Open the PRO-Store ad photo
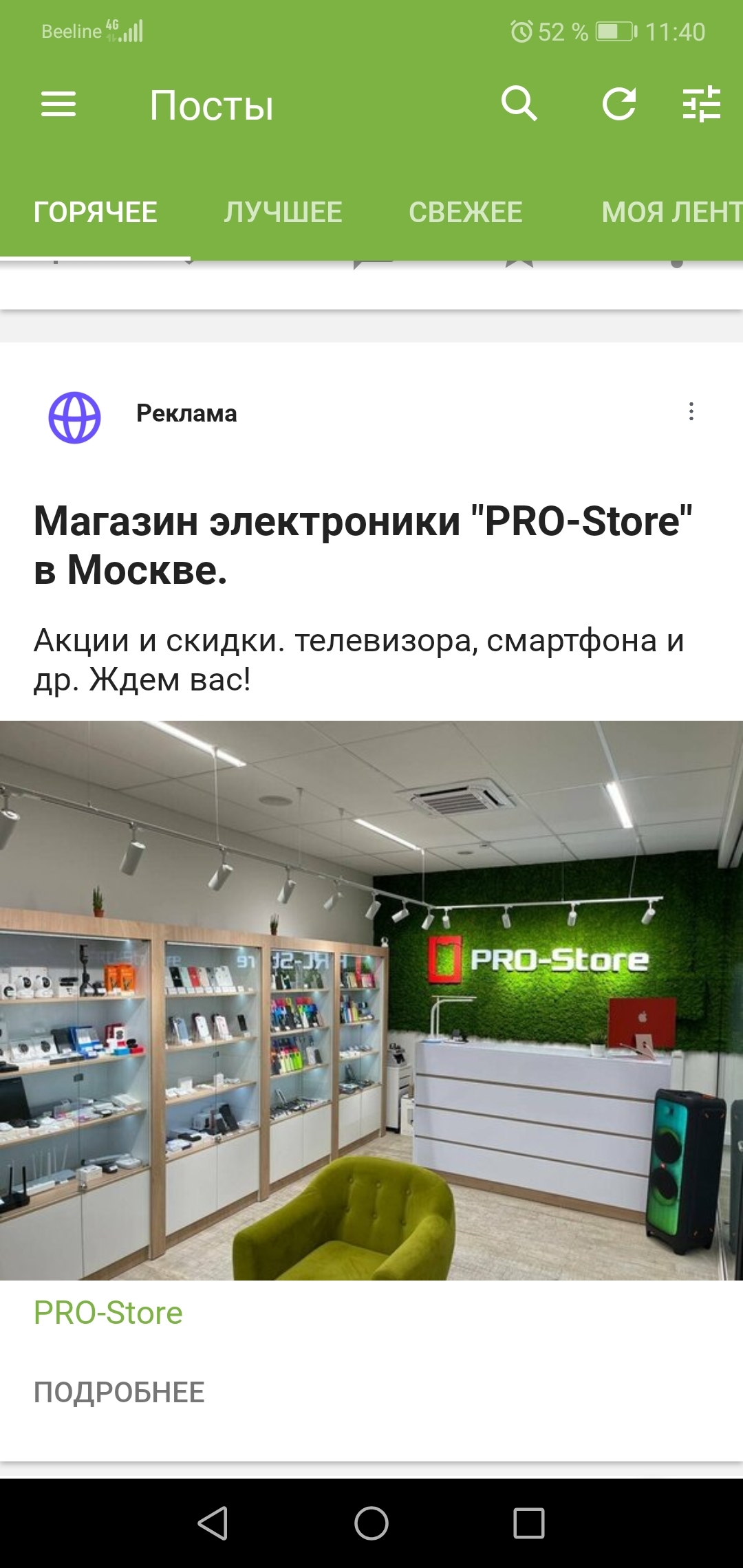 click(371, 1000)
